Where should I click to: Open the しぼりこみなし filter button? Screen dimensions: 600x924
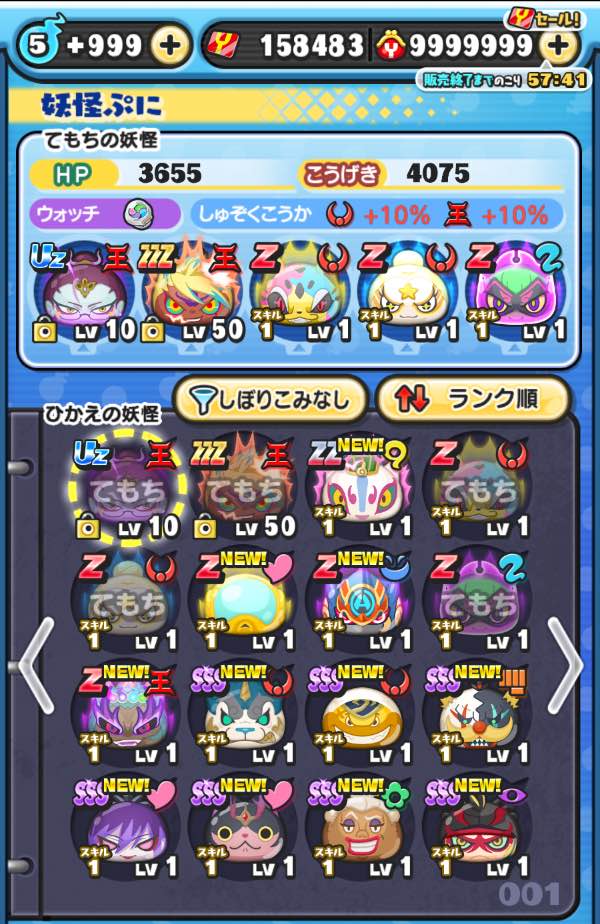pos(269,400)
